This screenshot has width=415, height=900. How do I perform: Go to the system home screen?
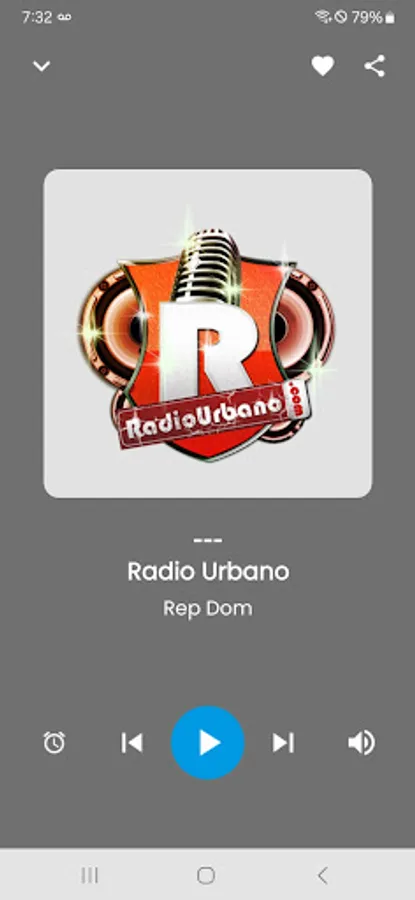click(205, 875)
